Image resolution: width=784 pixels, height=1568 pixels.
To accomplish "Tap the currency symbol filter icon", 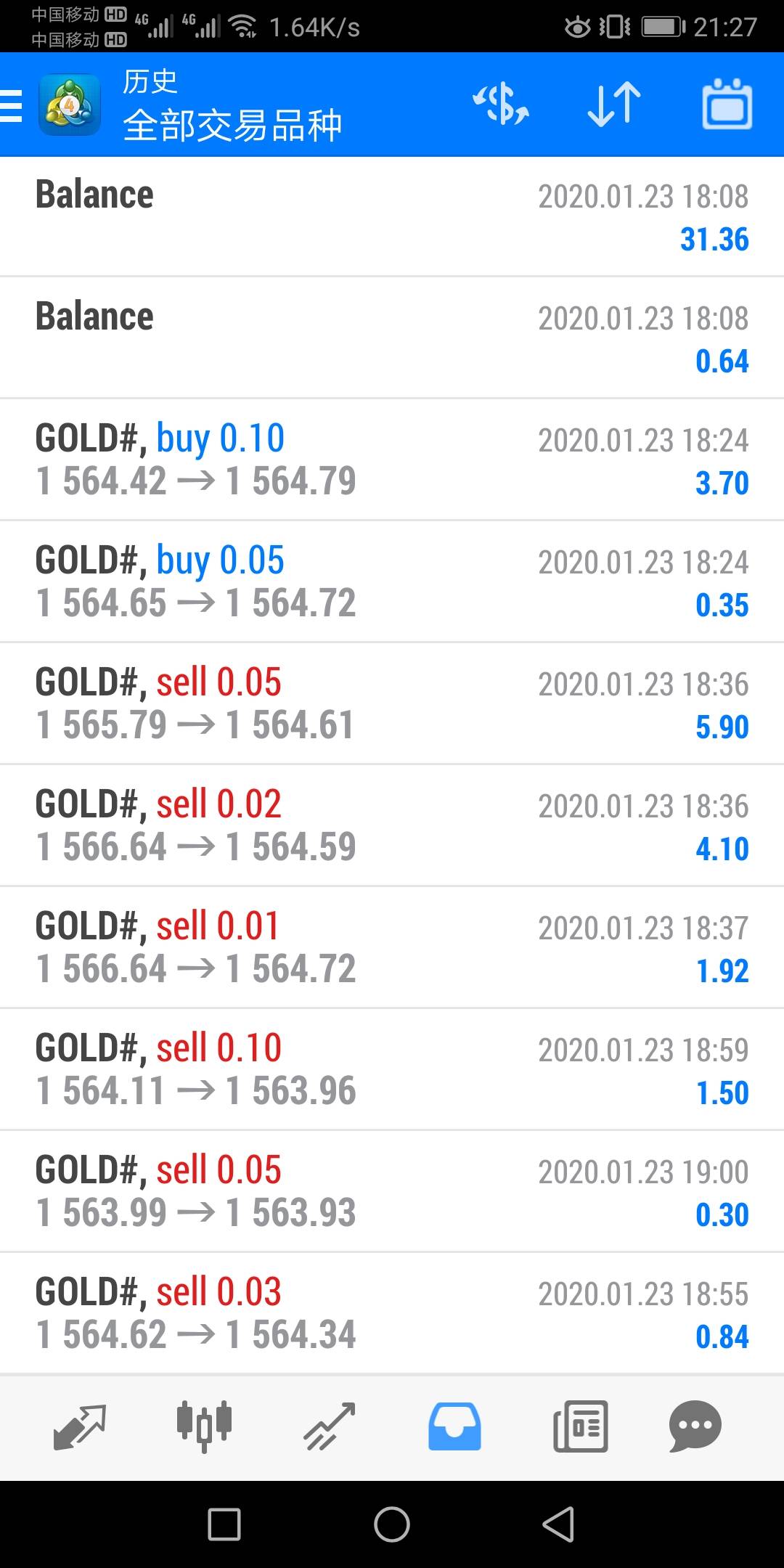I will (501, 105).
